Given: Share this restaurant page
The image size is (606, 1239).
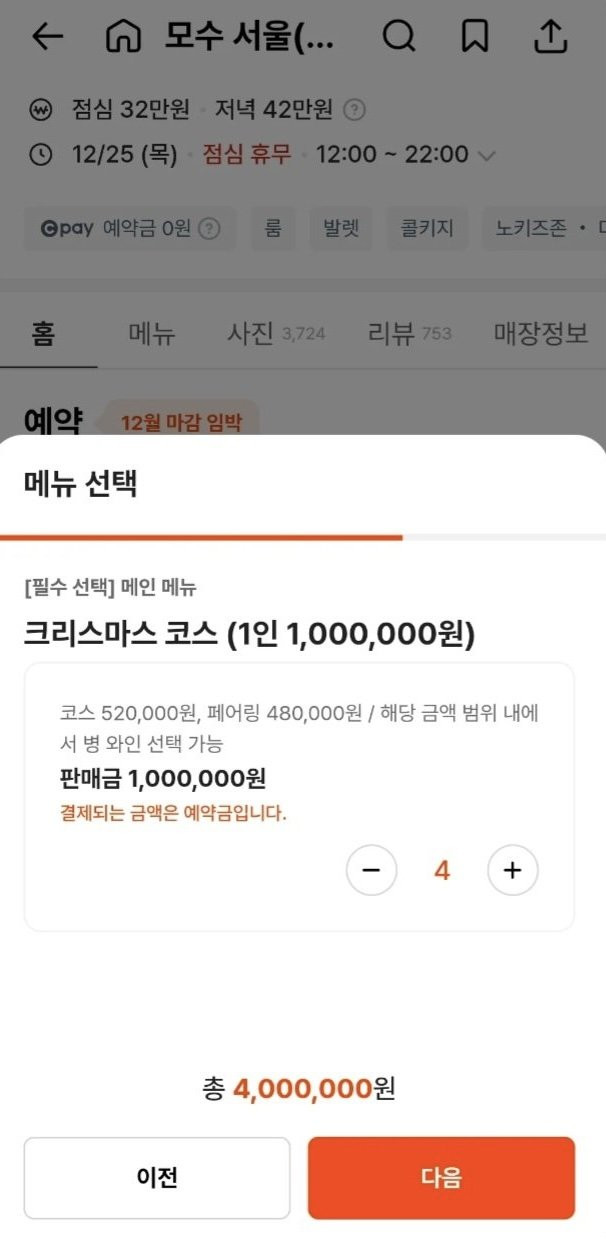Looking at the screenshot, I should [549, 37].
